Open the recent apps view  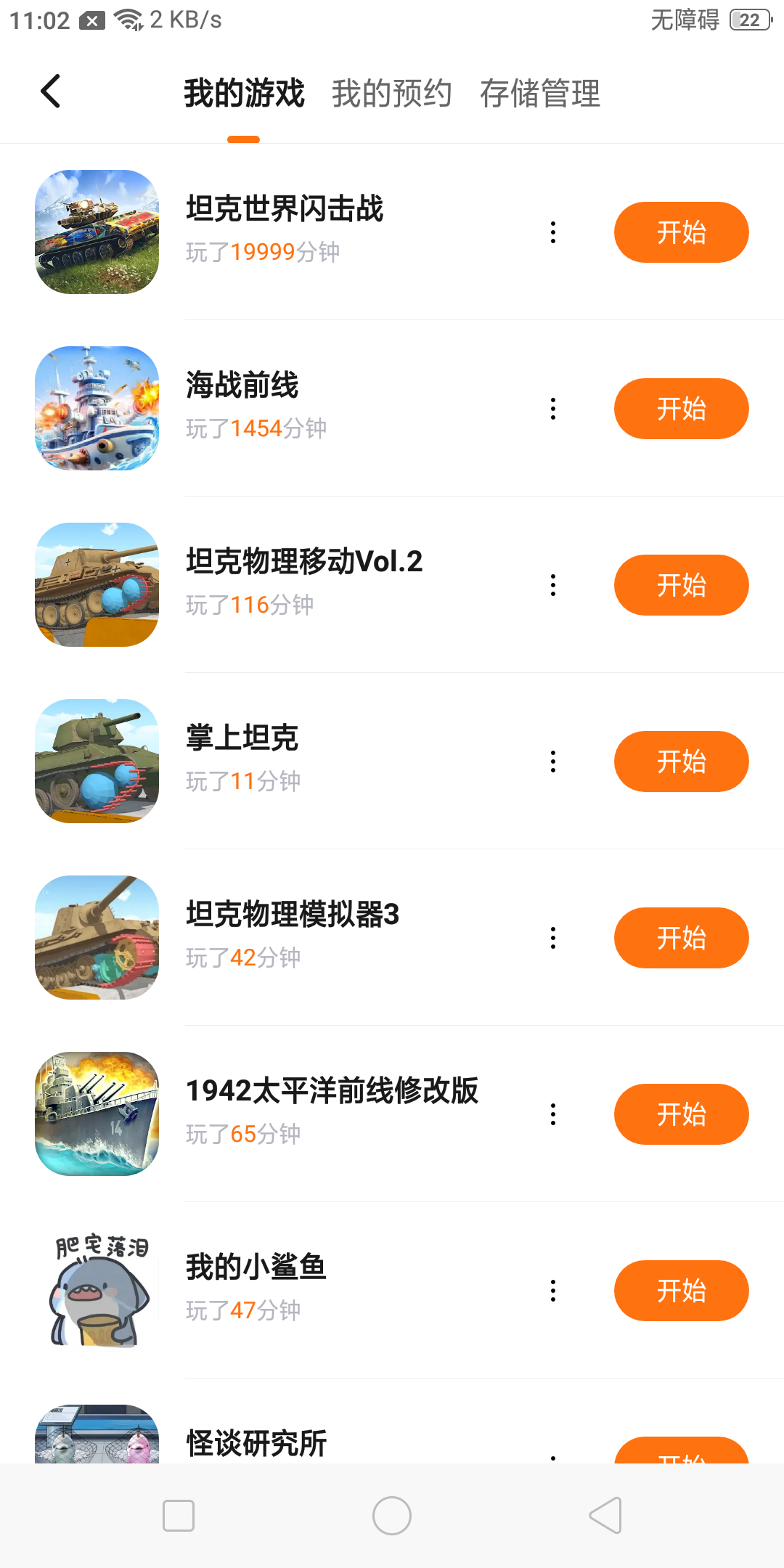coord(179,1516)
